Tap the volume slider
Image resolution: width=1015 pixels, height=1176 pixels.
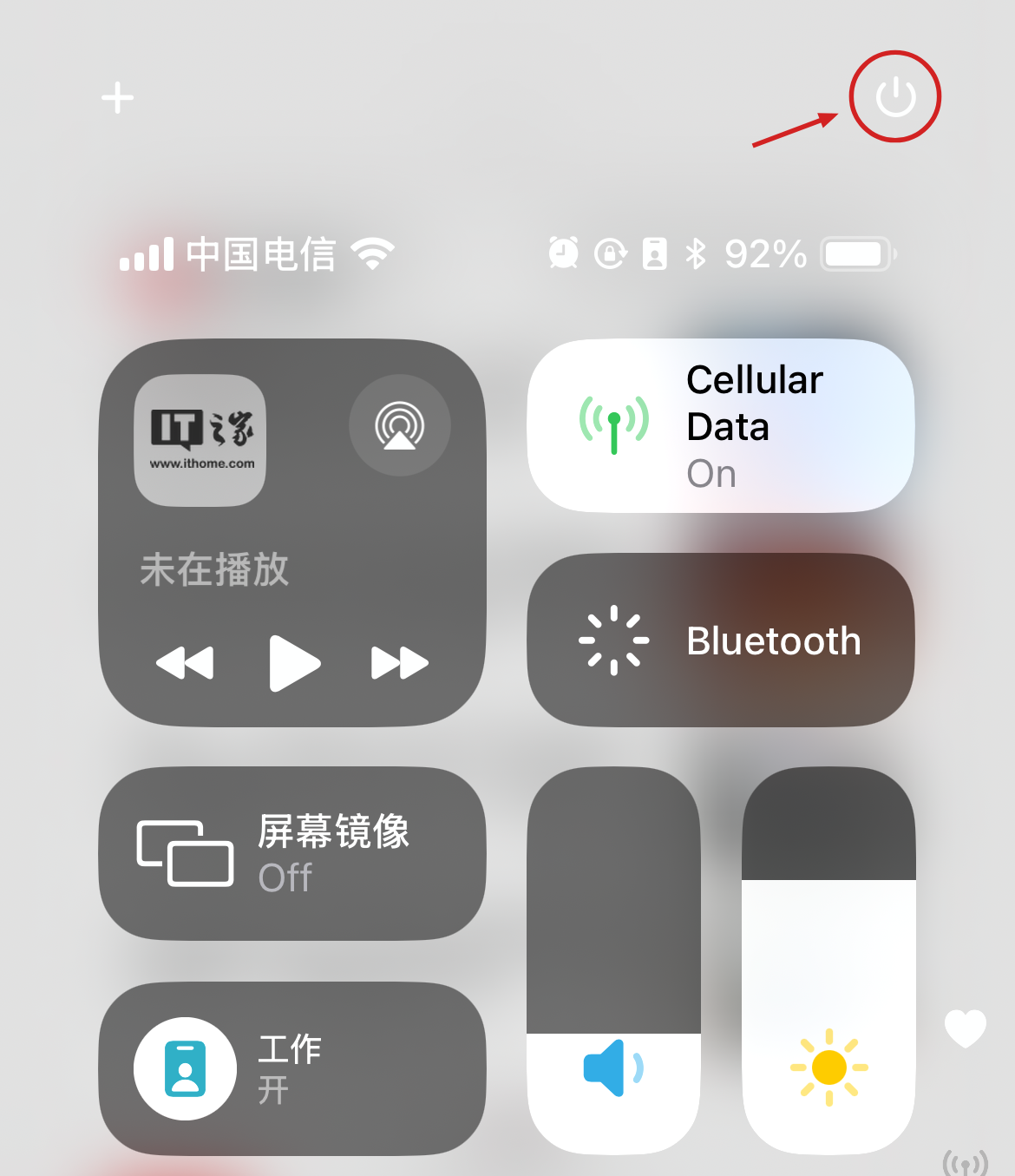click(x=613, y=960)
